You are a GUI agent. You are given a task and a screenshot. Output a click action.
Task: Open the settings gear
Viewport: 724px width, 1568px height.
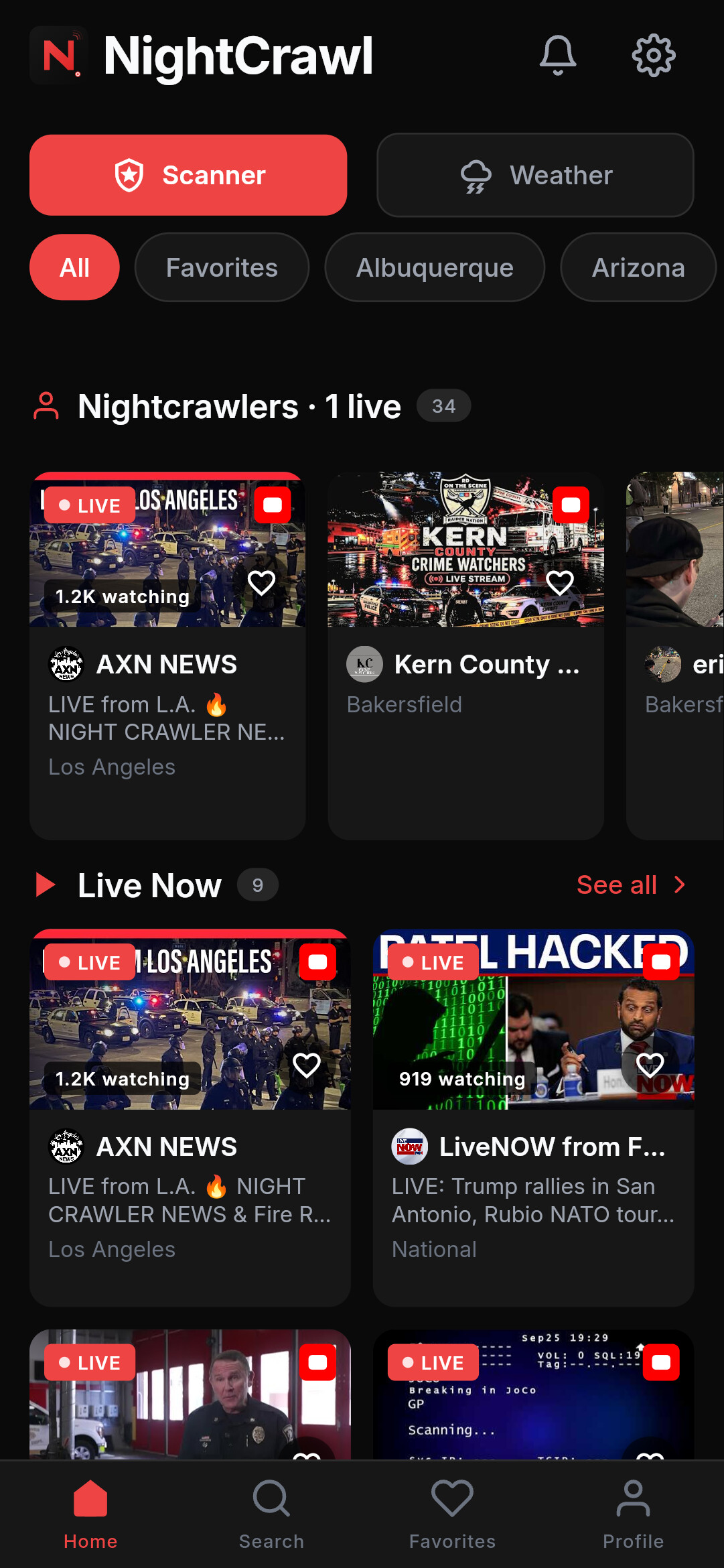click(x=654, y=56)
